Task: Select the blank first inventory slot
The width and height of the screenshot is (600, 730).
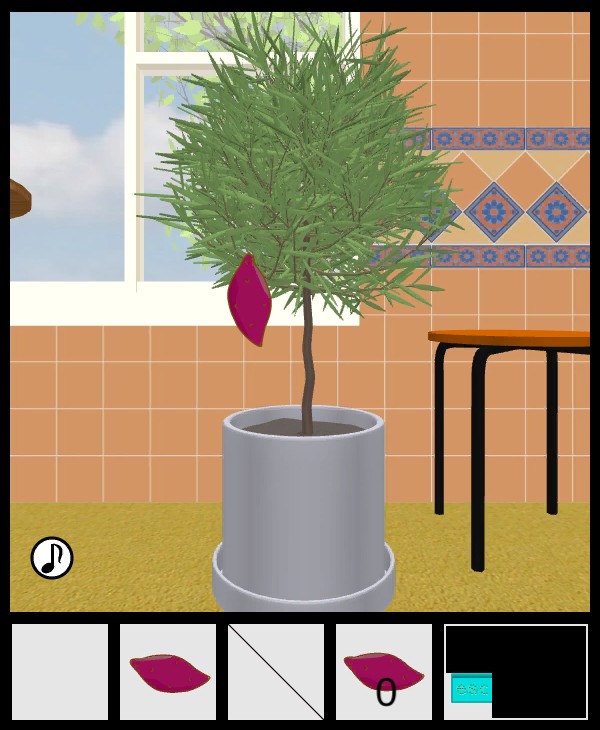Action: 60,672
